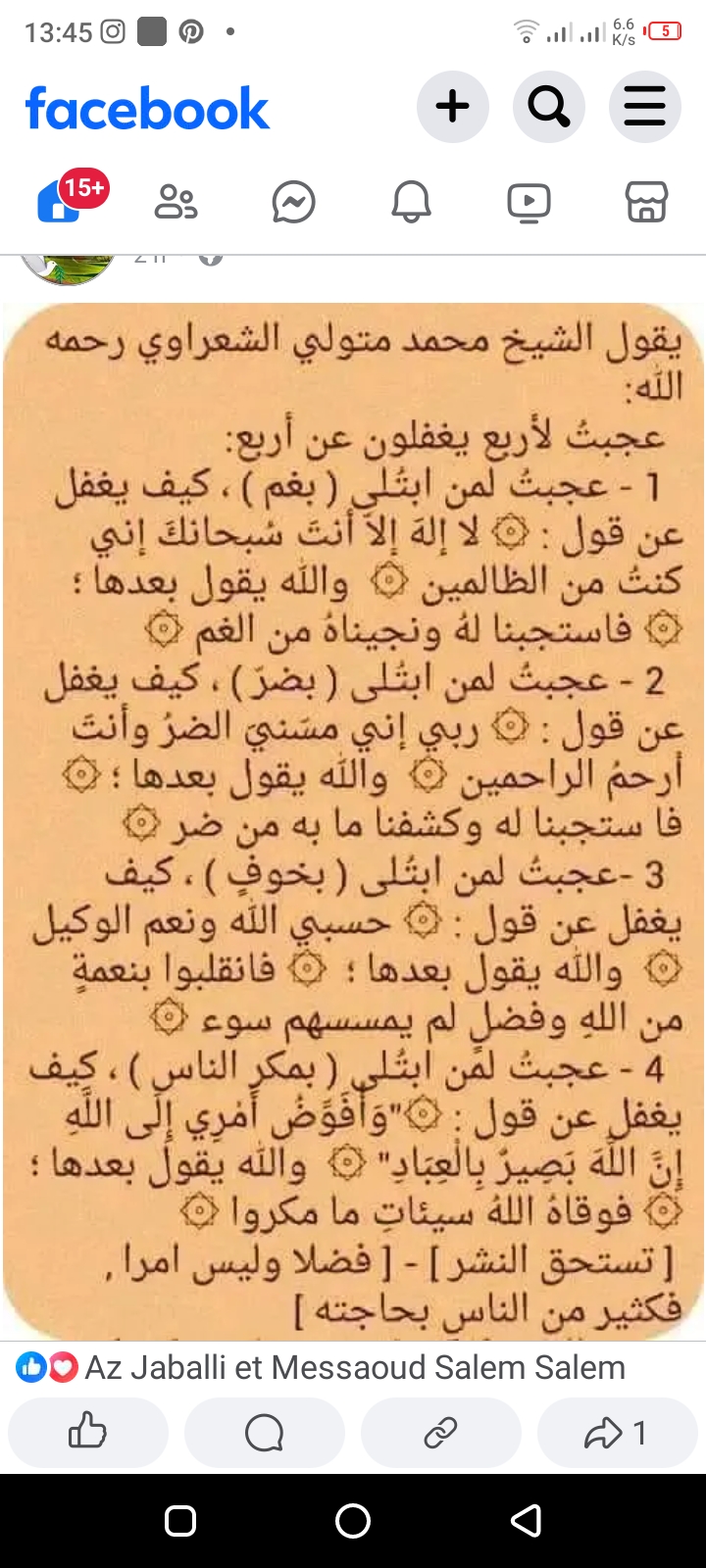Copy the post link
The height and width of the screenshot is (1568, 706).
point(440,1433)
